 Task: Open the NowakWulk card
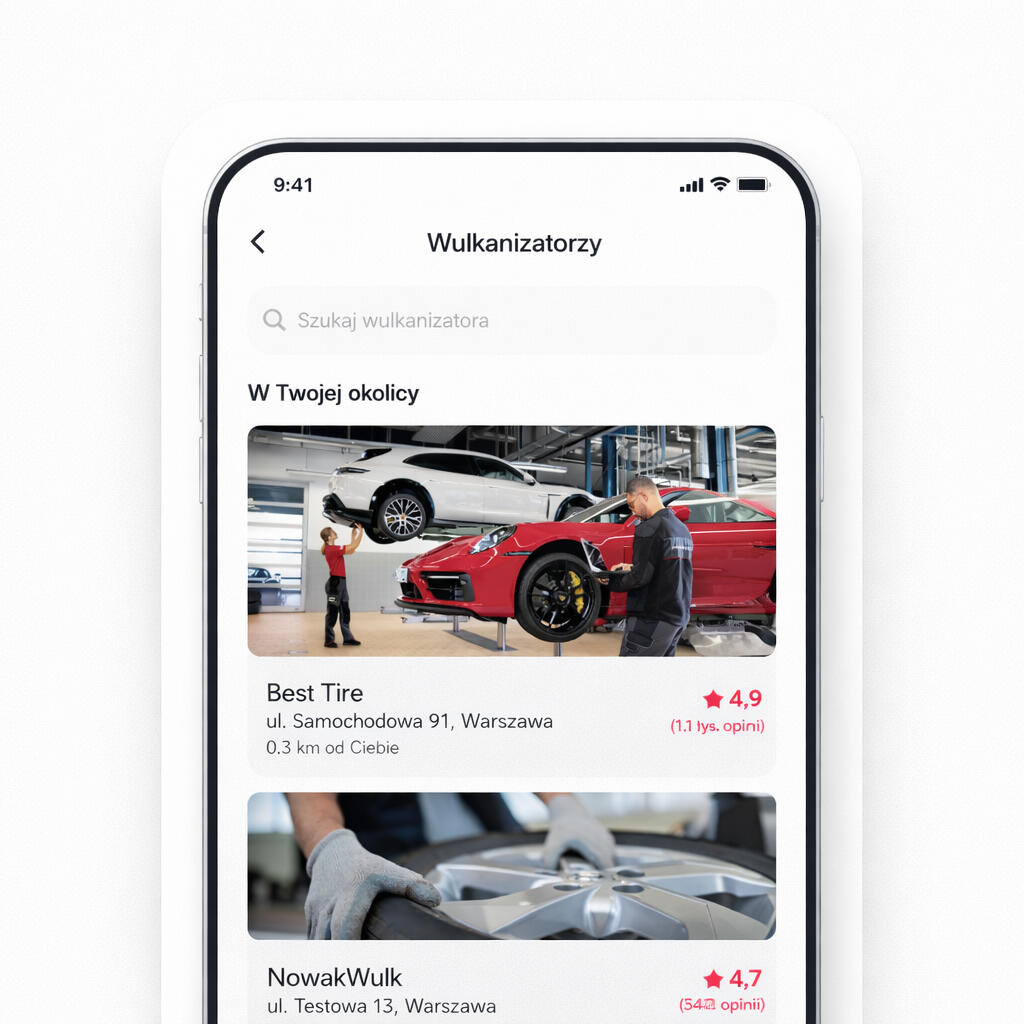coord(511,900)
